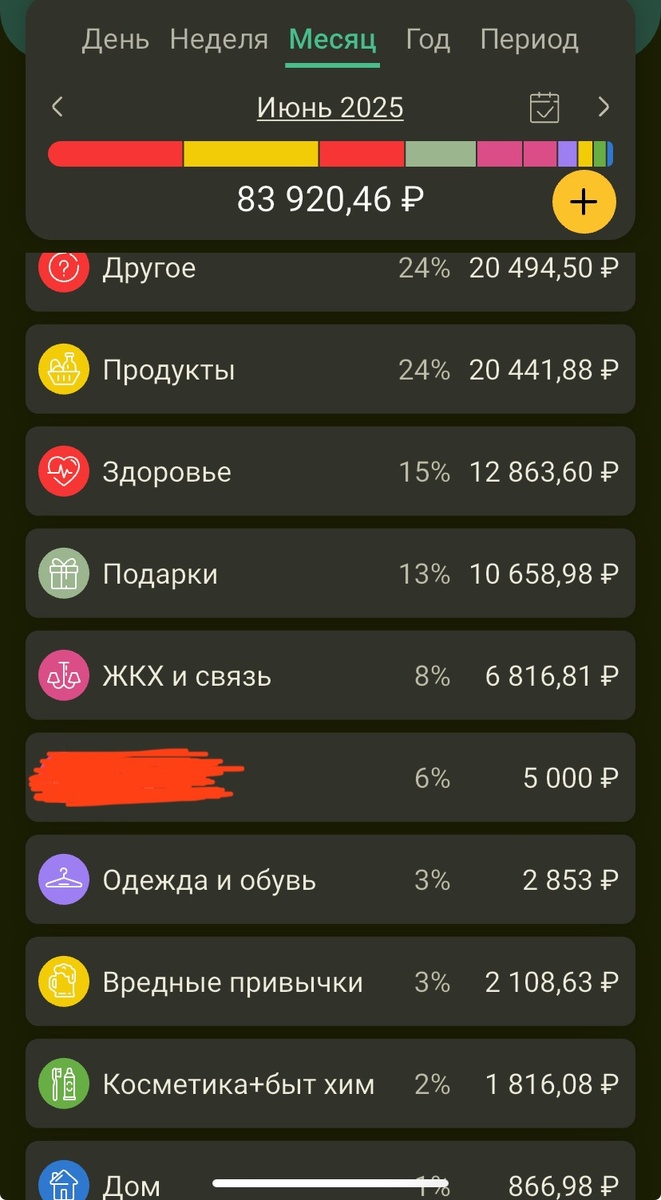Add a new expense with plus button

coord(583,203)
